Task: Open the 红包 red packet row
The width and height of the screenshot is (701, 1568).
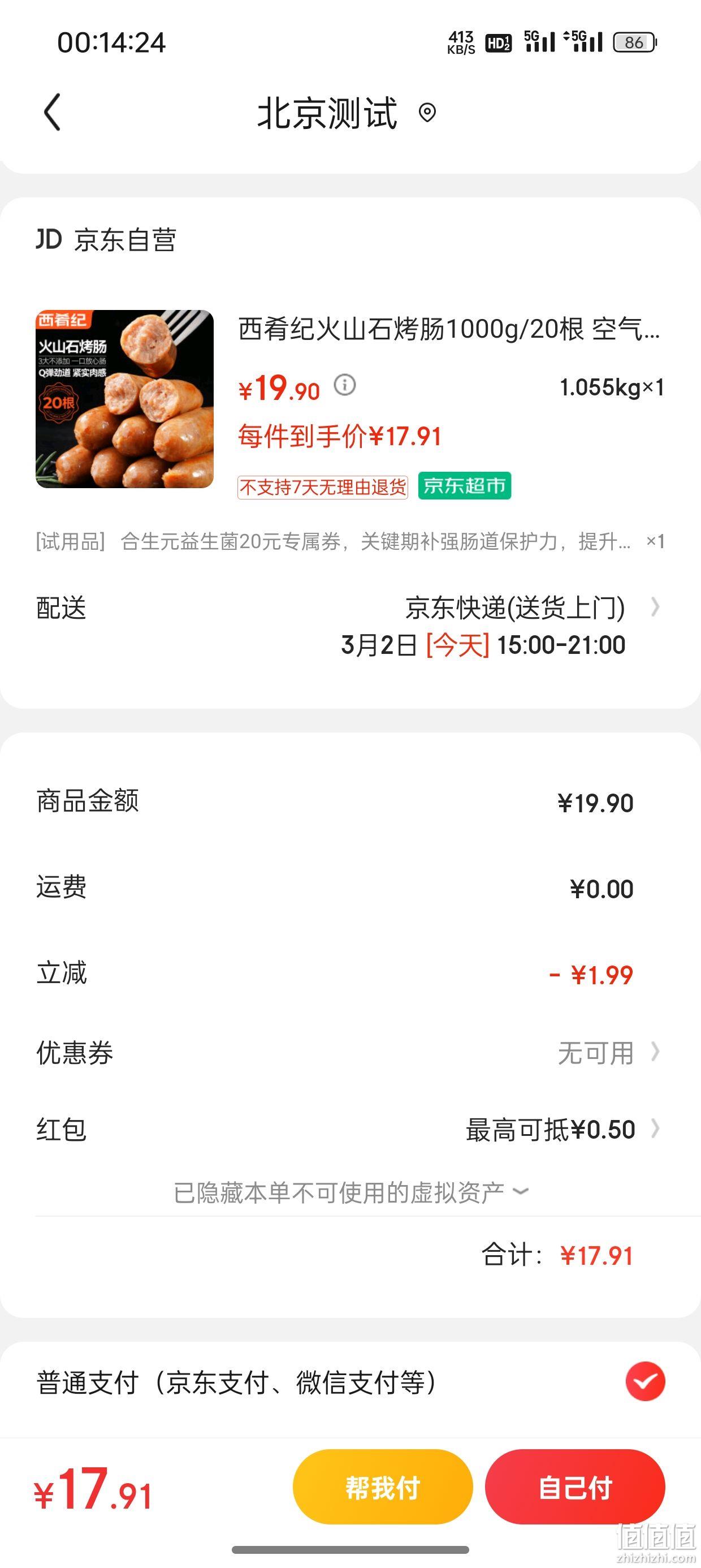Action: (x=350, y=1130)
